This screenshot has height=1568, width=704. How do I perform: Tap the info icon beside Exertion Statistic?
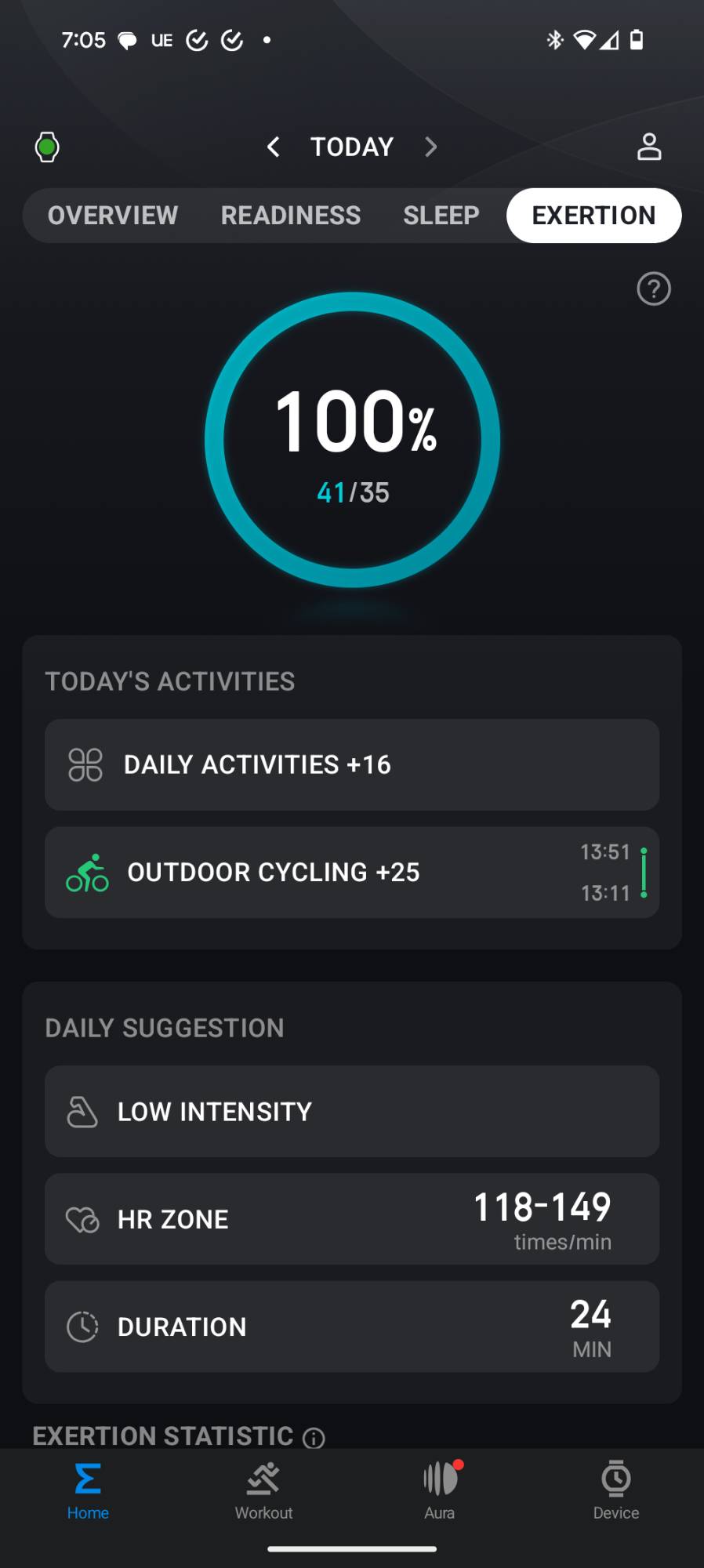[314, 1437]
